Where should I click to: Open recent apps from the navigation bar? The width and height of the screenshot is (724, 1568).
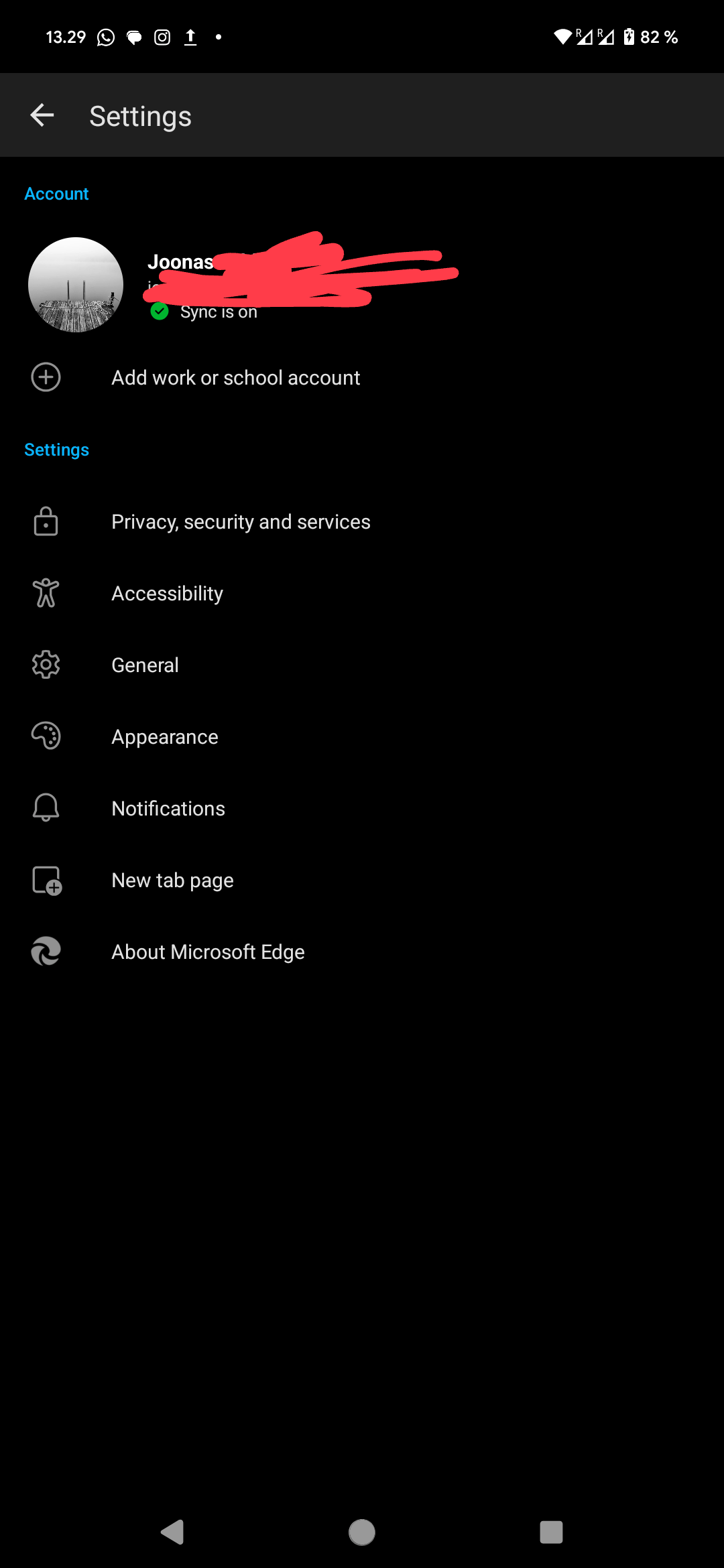pos(551,1532)
